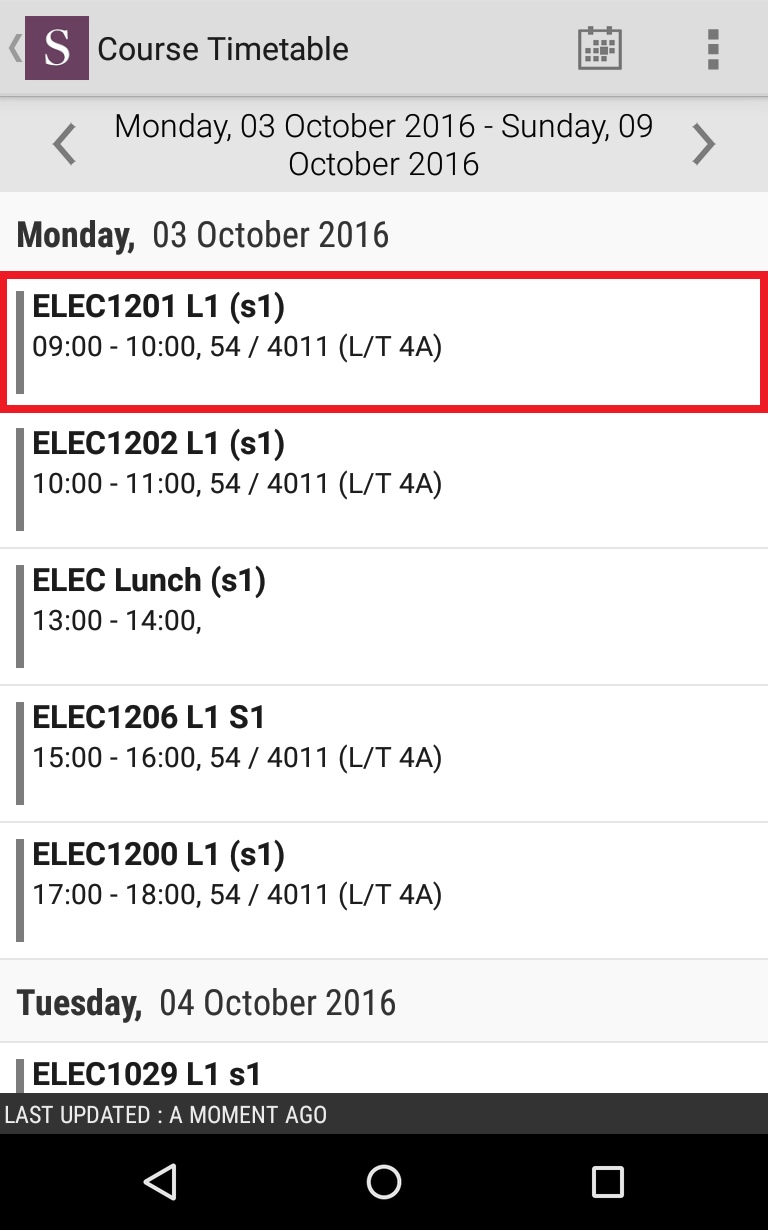
Task: Open the ELEC1206 L1 S1 class
Action: pos(384,753)
